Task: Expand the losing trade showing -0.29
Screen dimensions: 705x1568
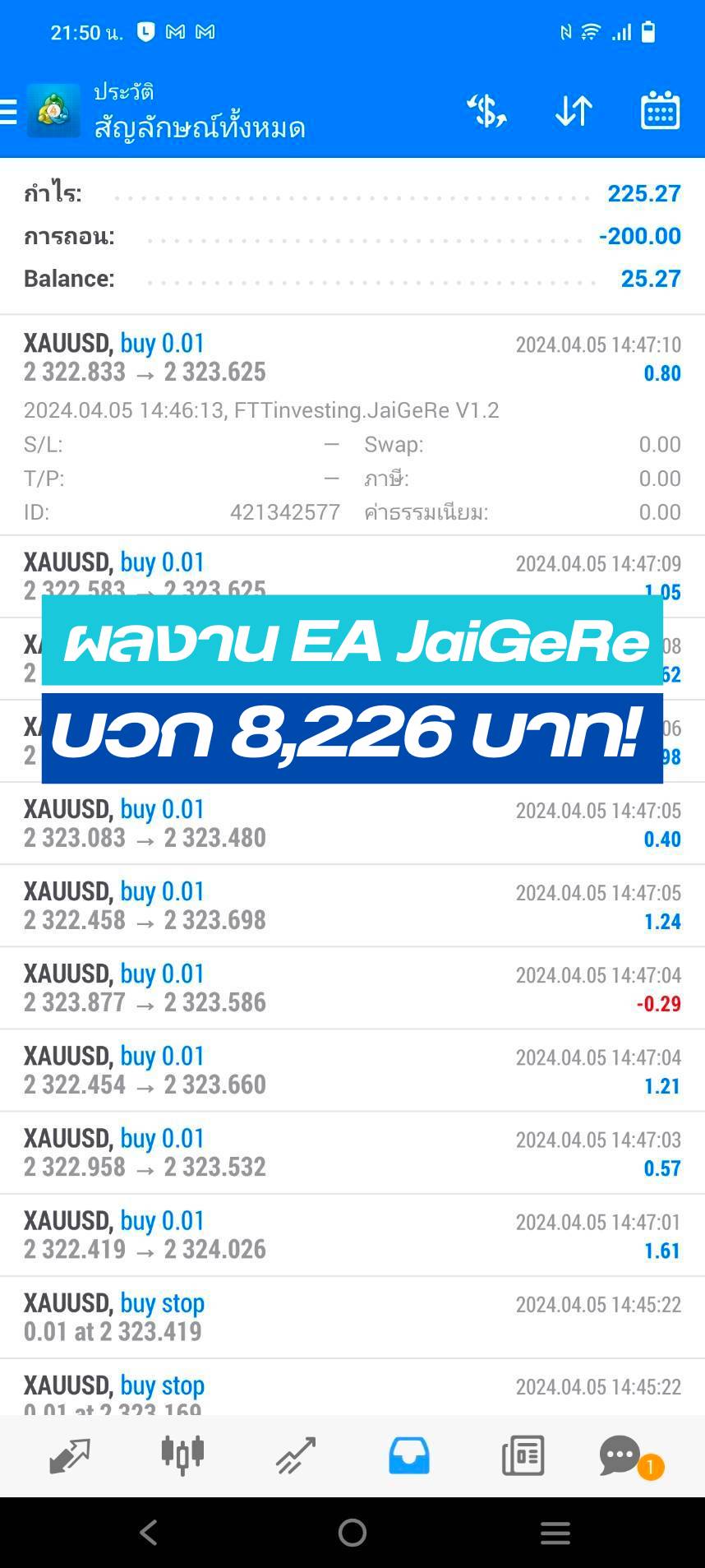Action: [352, 988]
